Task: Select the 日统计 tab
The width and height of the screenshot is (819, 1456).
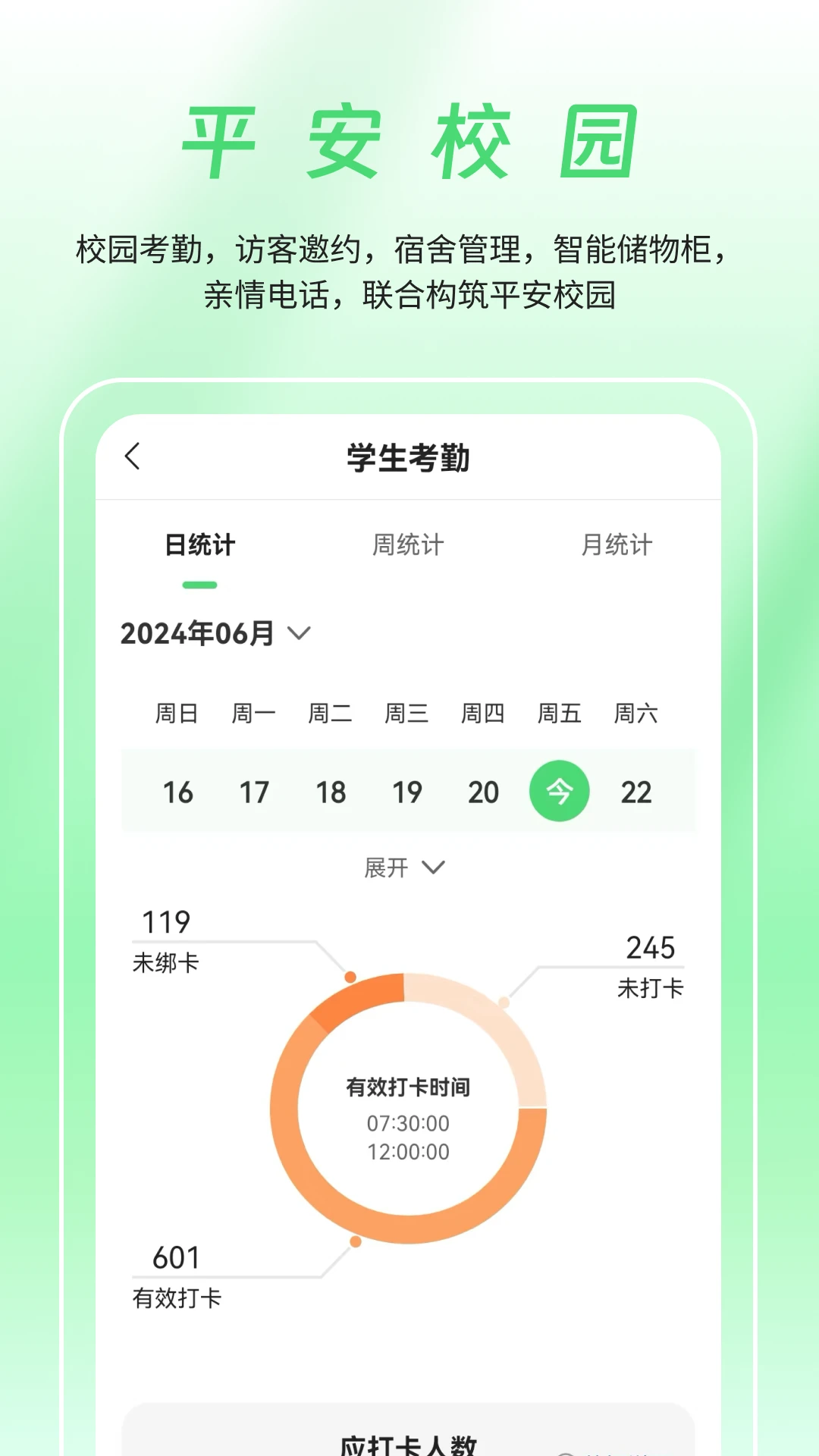Action: [x=200, y=544]
